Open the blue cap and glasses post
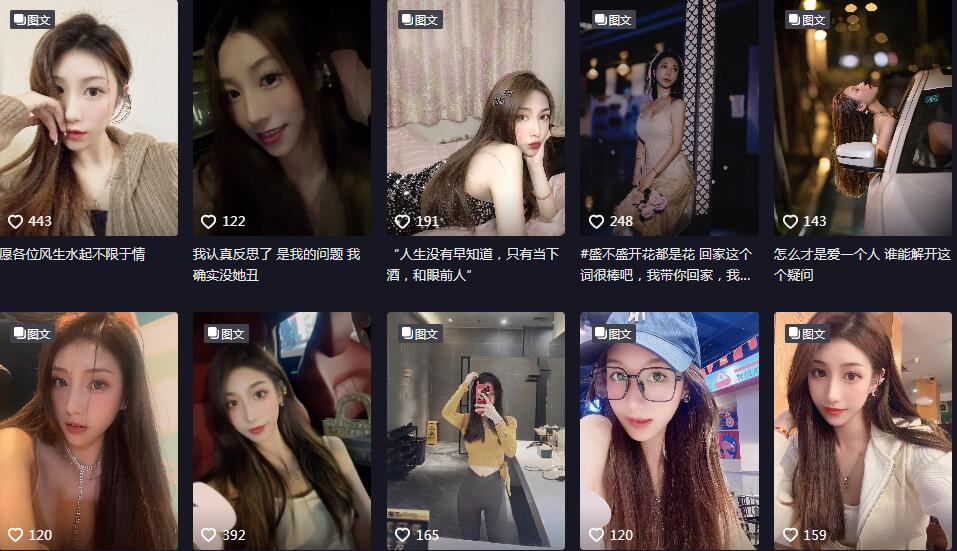The image size is (957, 551). coord(669,430)
